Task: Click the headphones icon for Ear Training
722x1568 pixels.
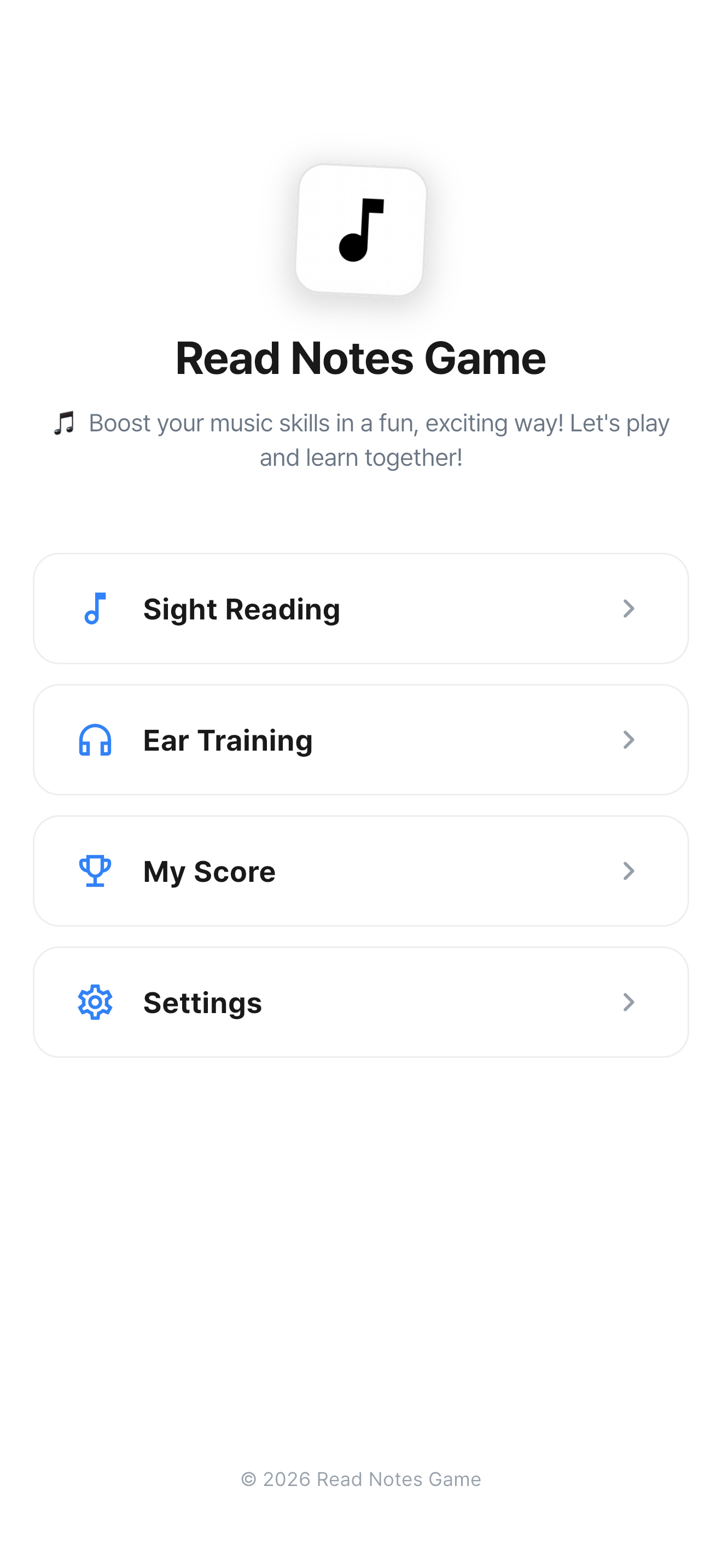Action: pyautogui.click(x=95, y=740)
